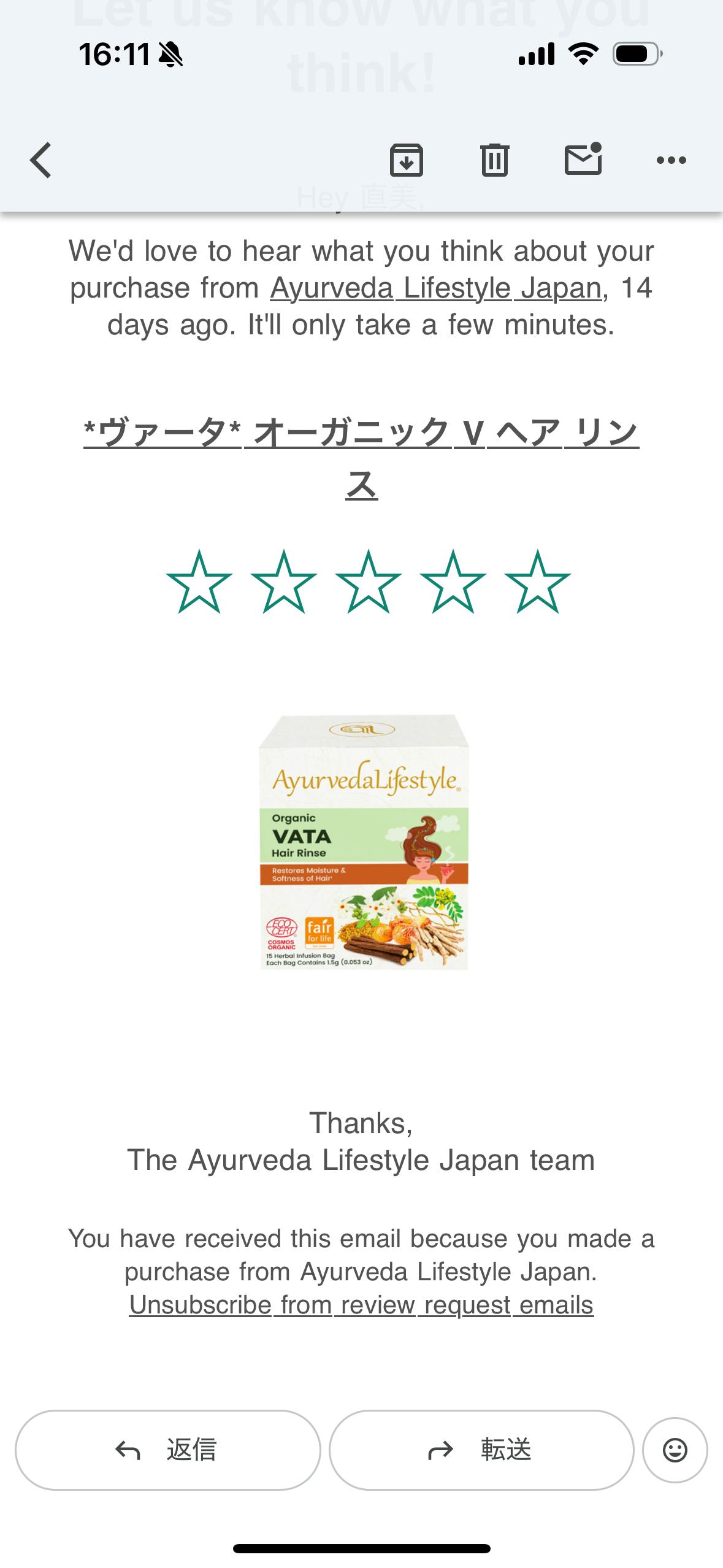Reply with the 返信 button
The width and height of the screenshot is (723, 1568).
pos(167,1450)
